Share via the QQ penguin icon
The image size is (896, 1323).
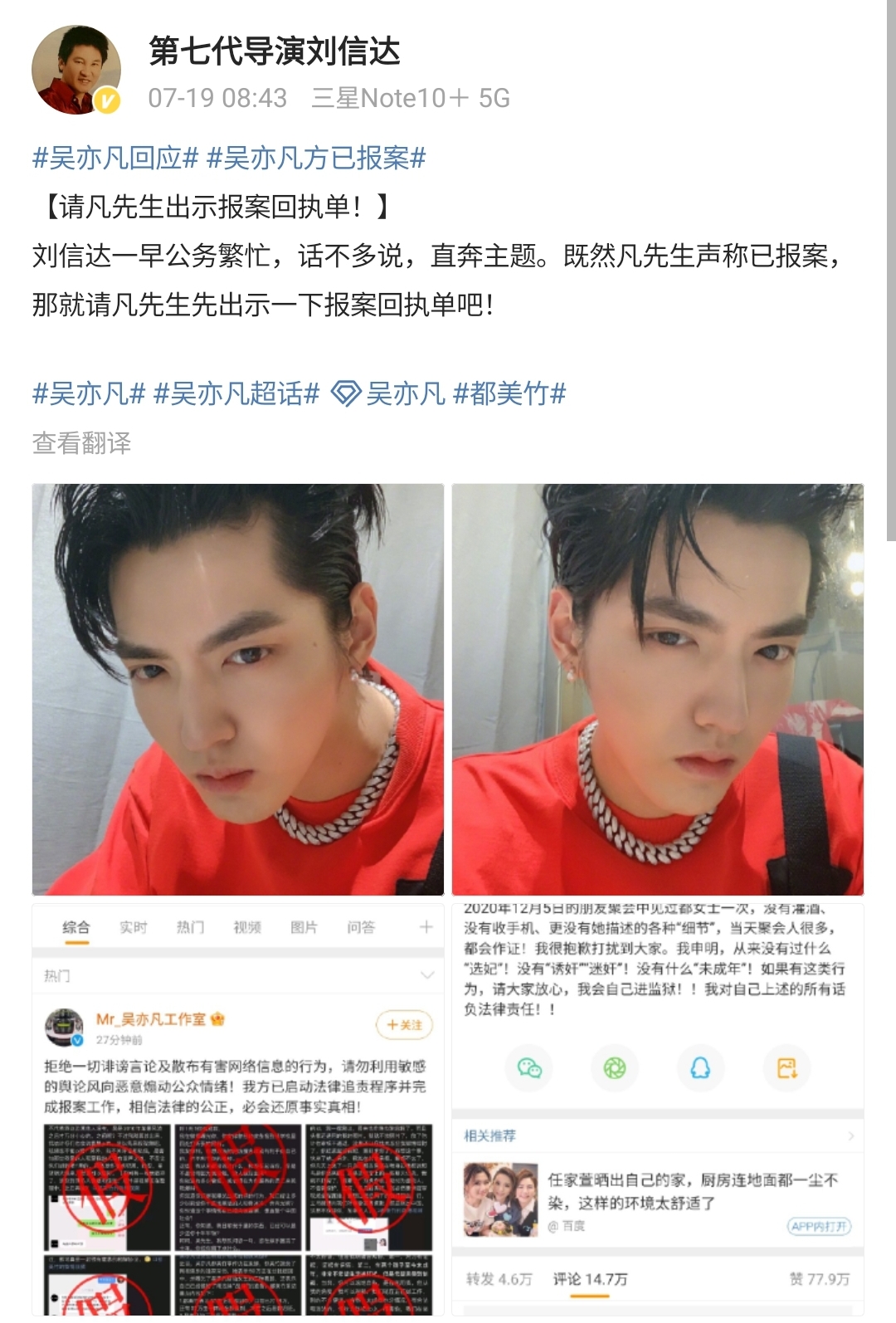(699, 1070)
